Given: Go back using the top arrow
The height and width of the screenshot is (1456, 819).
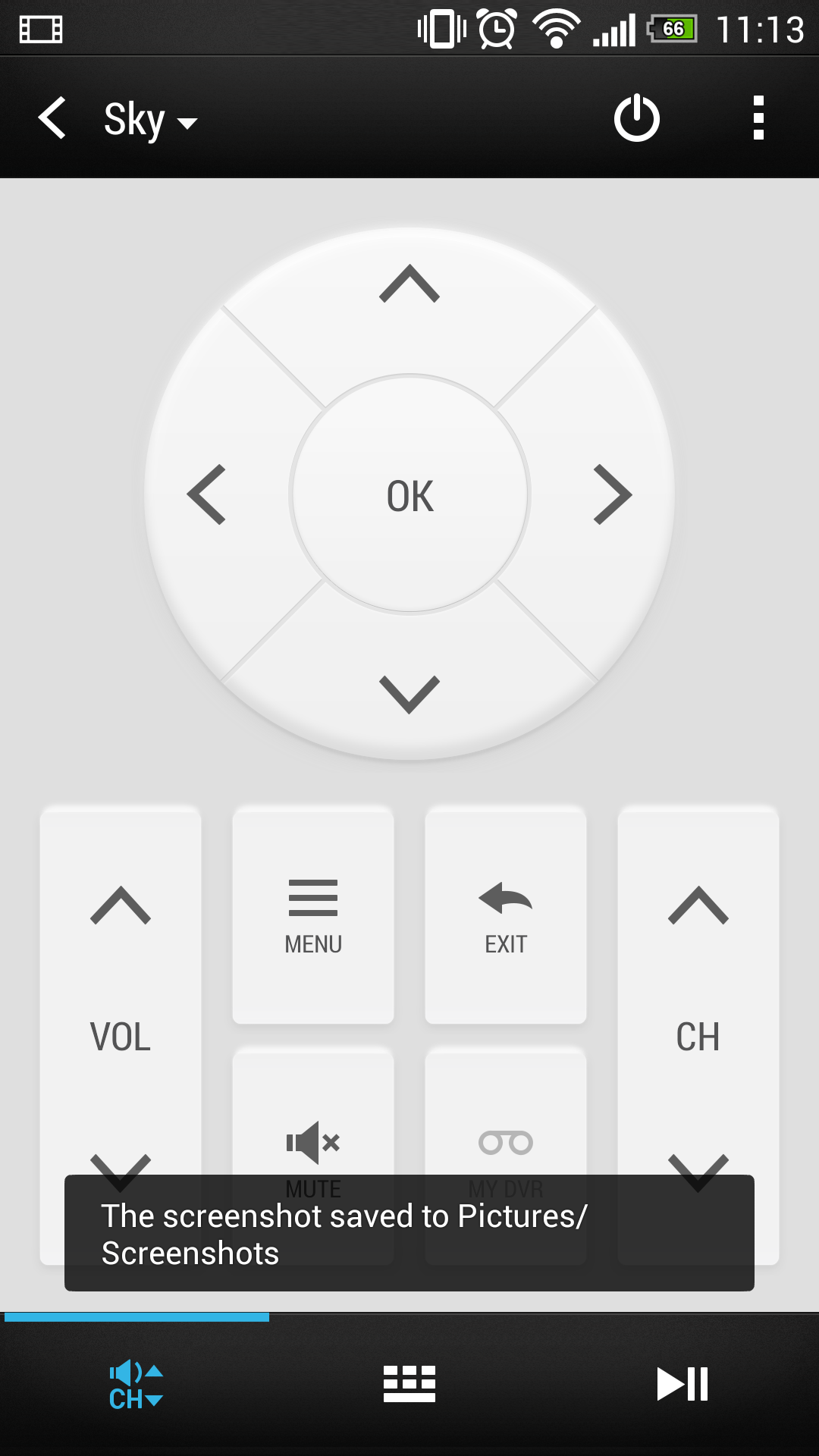Looking at the screenshot, I should [x=52, y=118].
